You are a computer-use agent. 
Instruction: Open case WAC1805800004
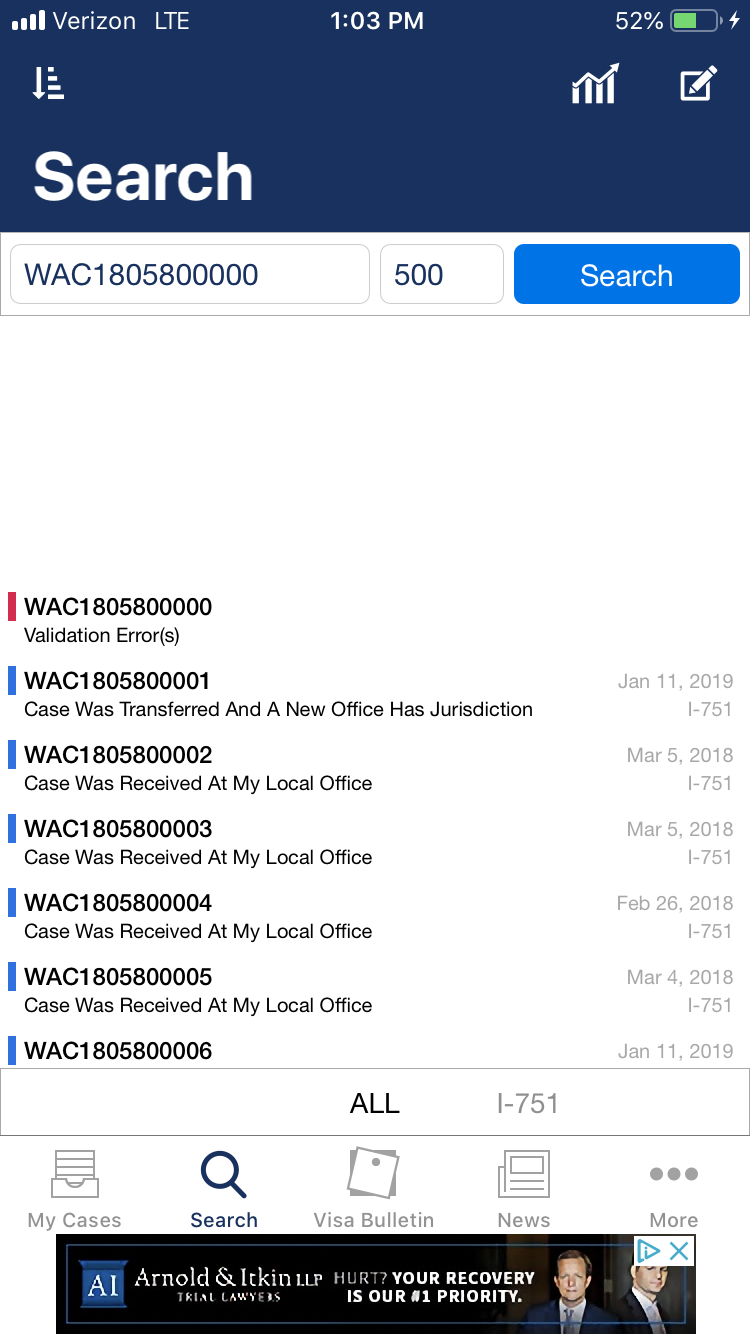click(375, 916)
